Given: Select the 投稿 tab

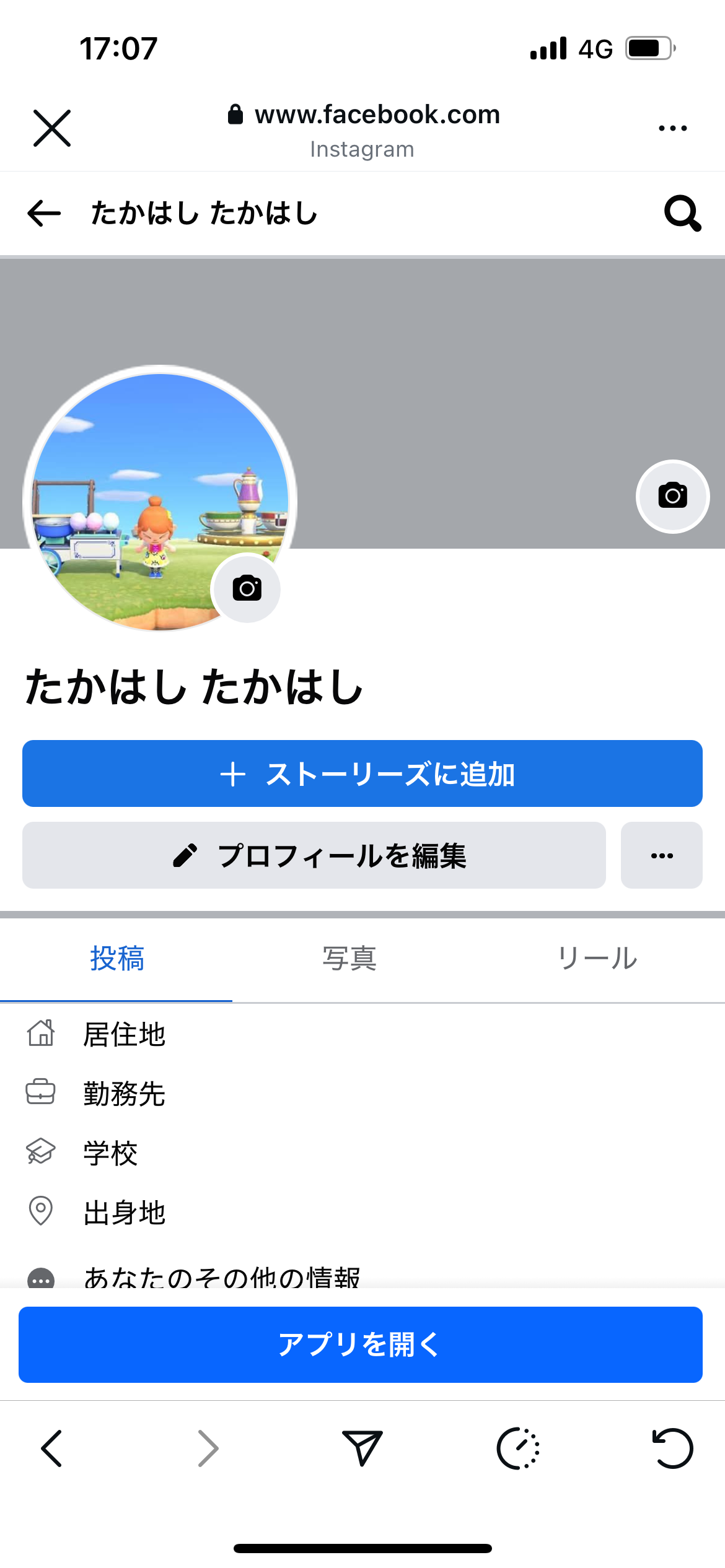Looking at the screenshot, I should click(x=116, y=959).
